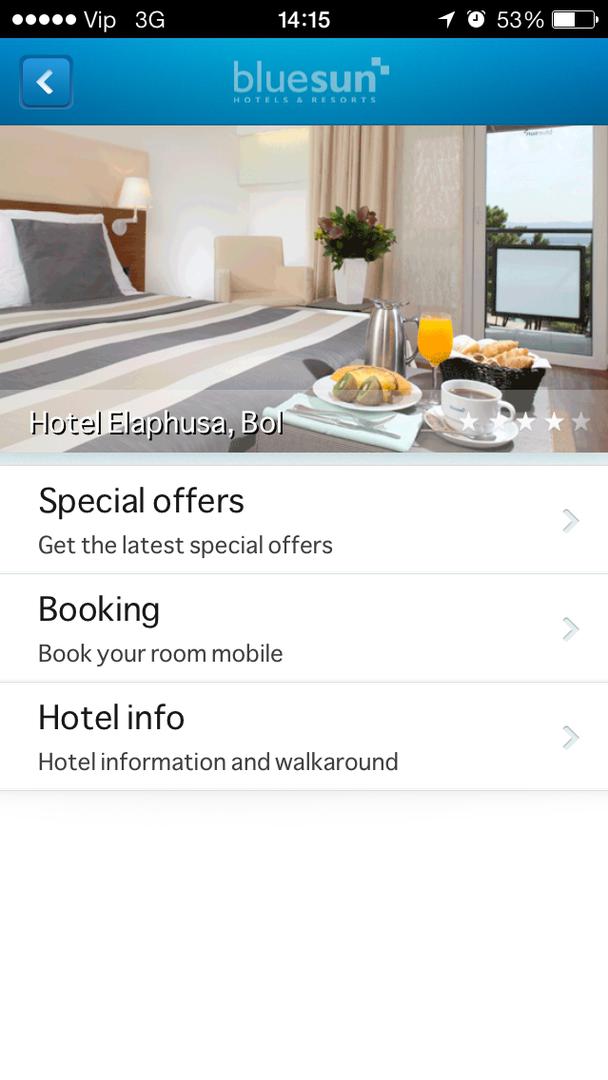Viewport: 608px width, 1080px height.
Task: Go back using the arrow button
Action: (46, 82)
